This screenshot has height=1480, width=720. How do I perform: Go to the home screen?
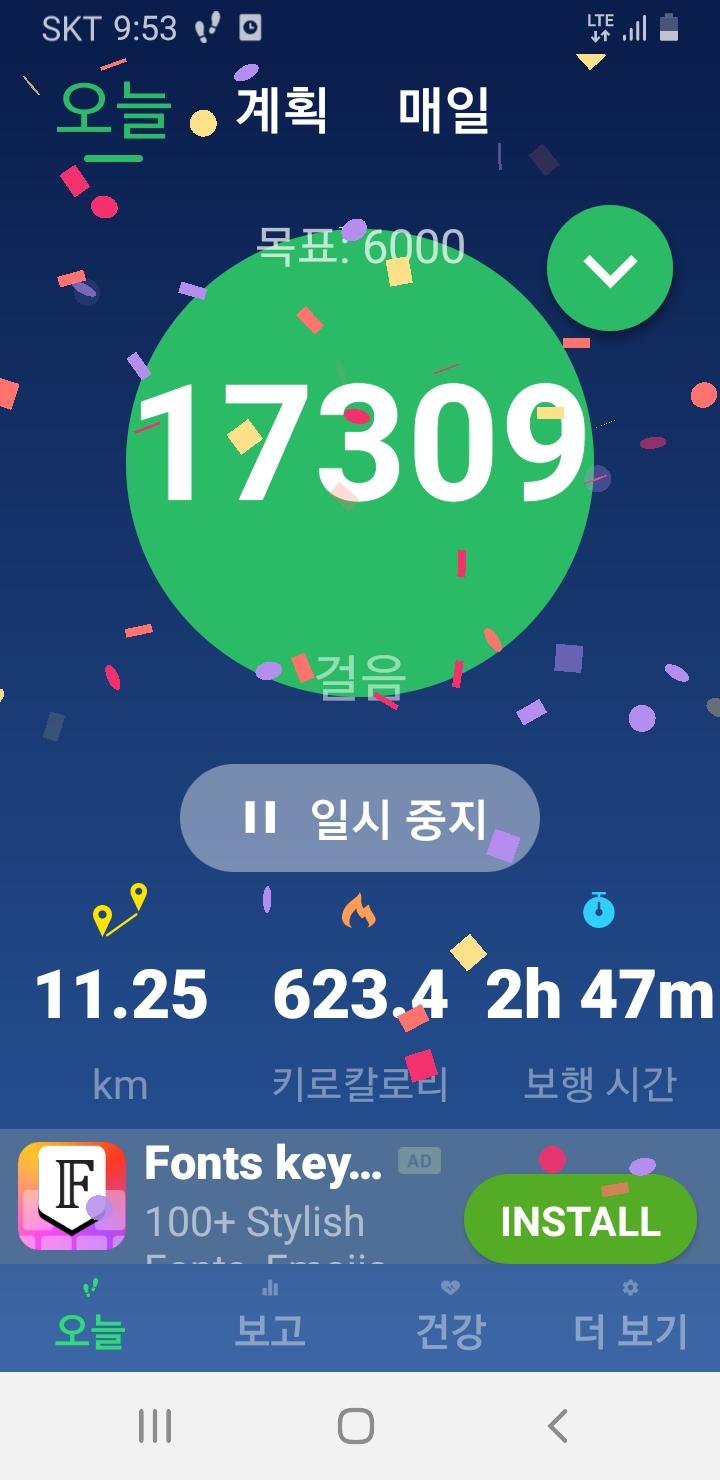(356, 1425)
